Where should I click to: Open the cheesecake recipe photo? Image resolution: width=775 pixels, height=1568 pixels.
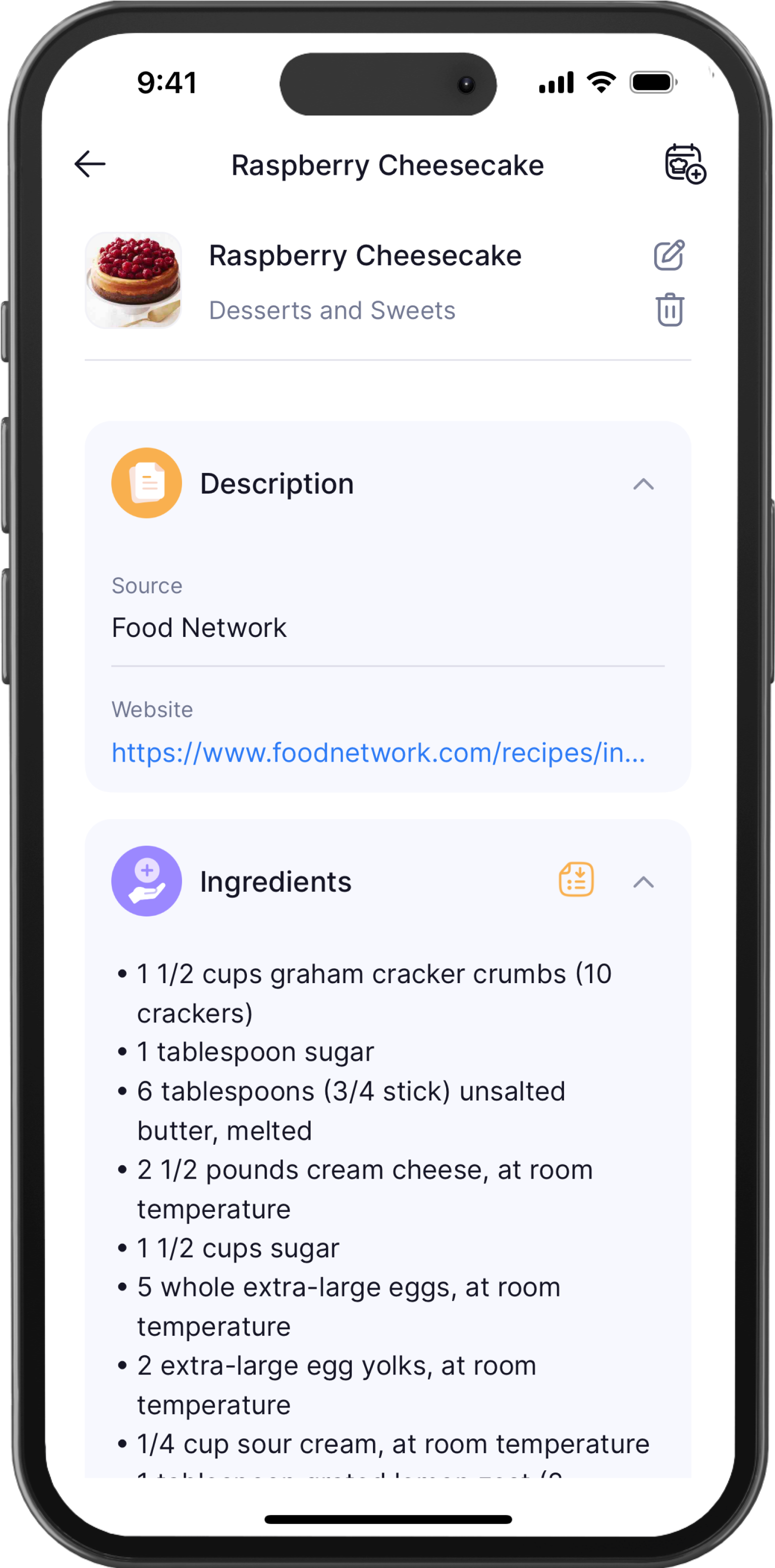(x=133, y=280)
